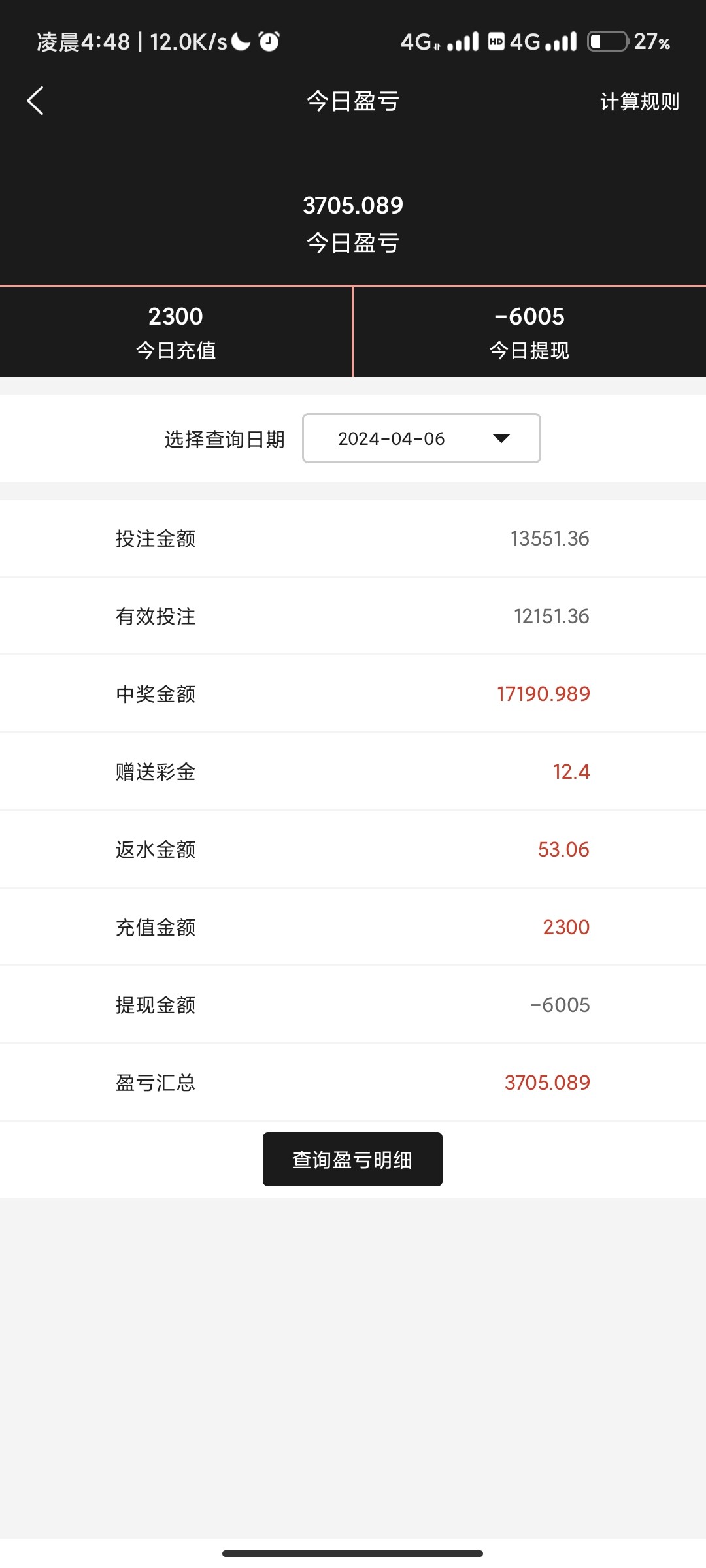Tap the battery indicator showing 27%
Screen dimensions: 706x1568
[611, 42]
